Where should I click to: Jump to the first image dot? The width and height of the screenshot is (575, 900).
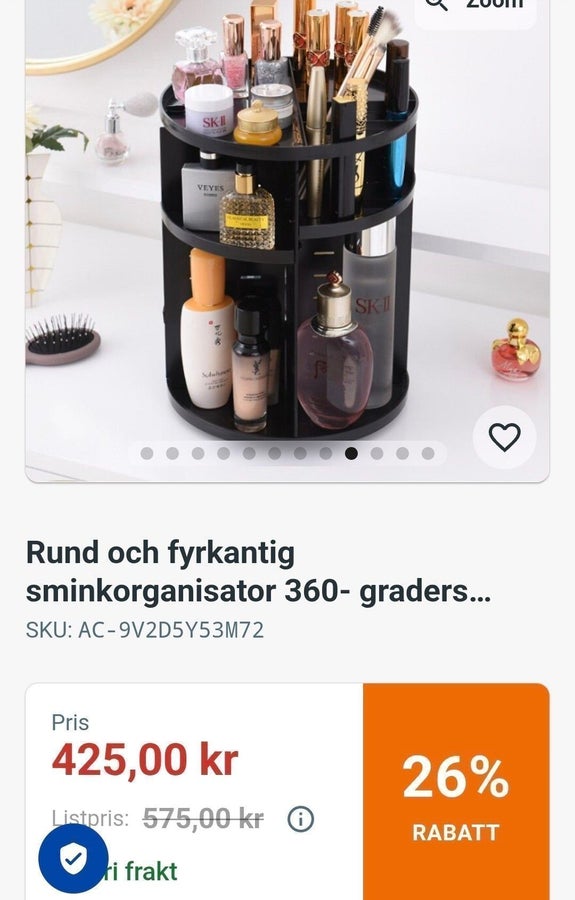point(147,453)
